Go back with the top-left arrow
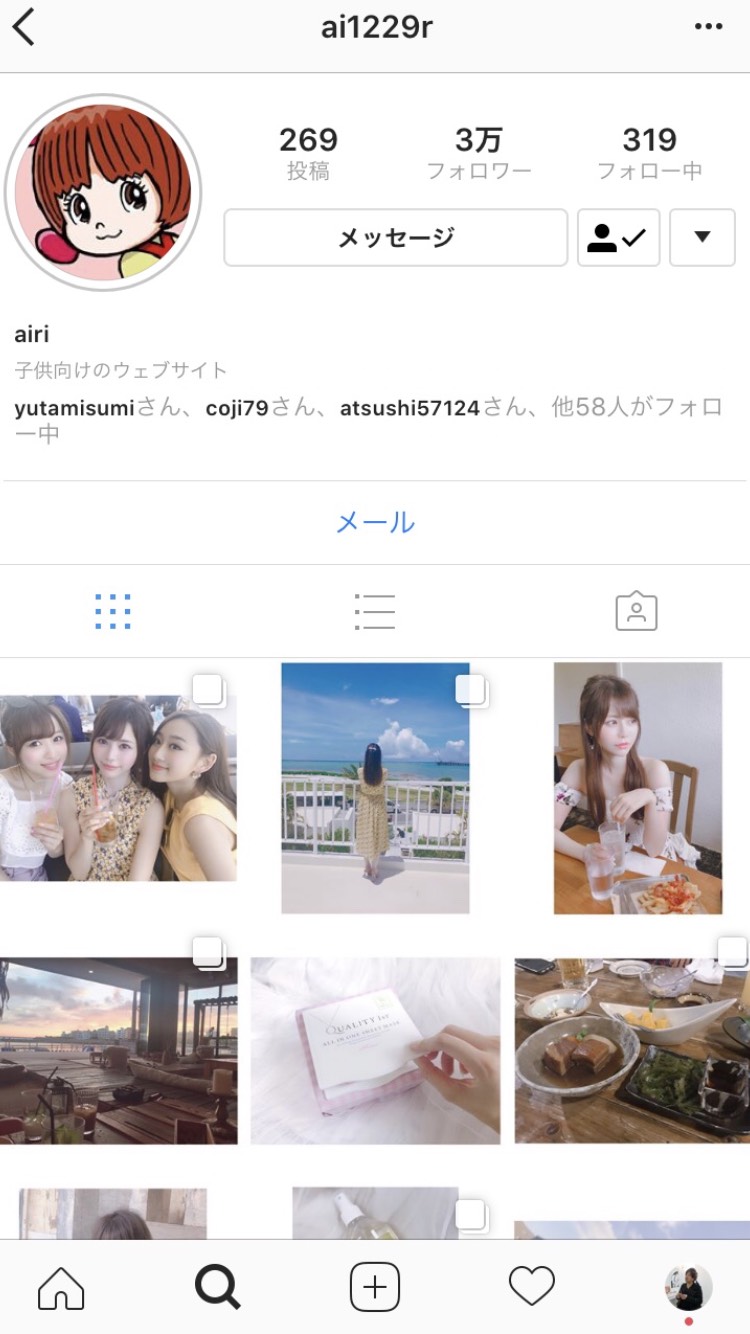Viewport: 750px width, 1334px height. pos(25,27)
